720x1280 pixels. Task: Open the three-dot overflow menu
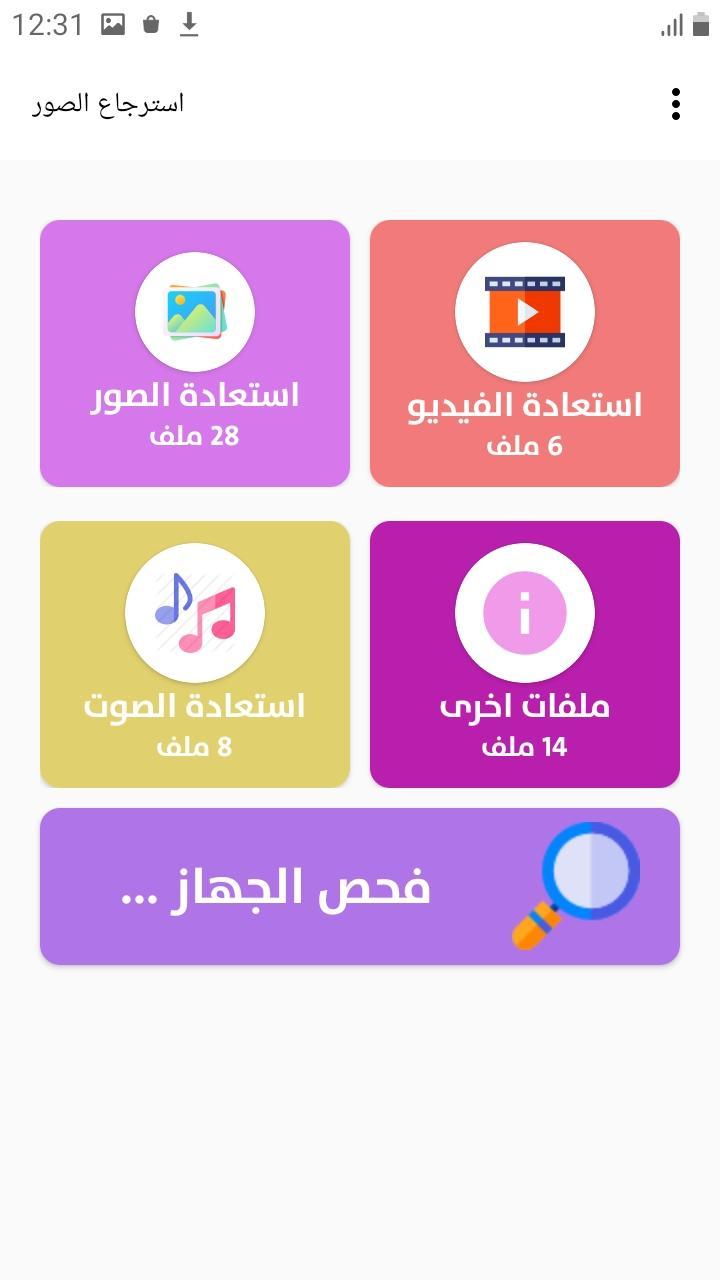point(676,102)
